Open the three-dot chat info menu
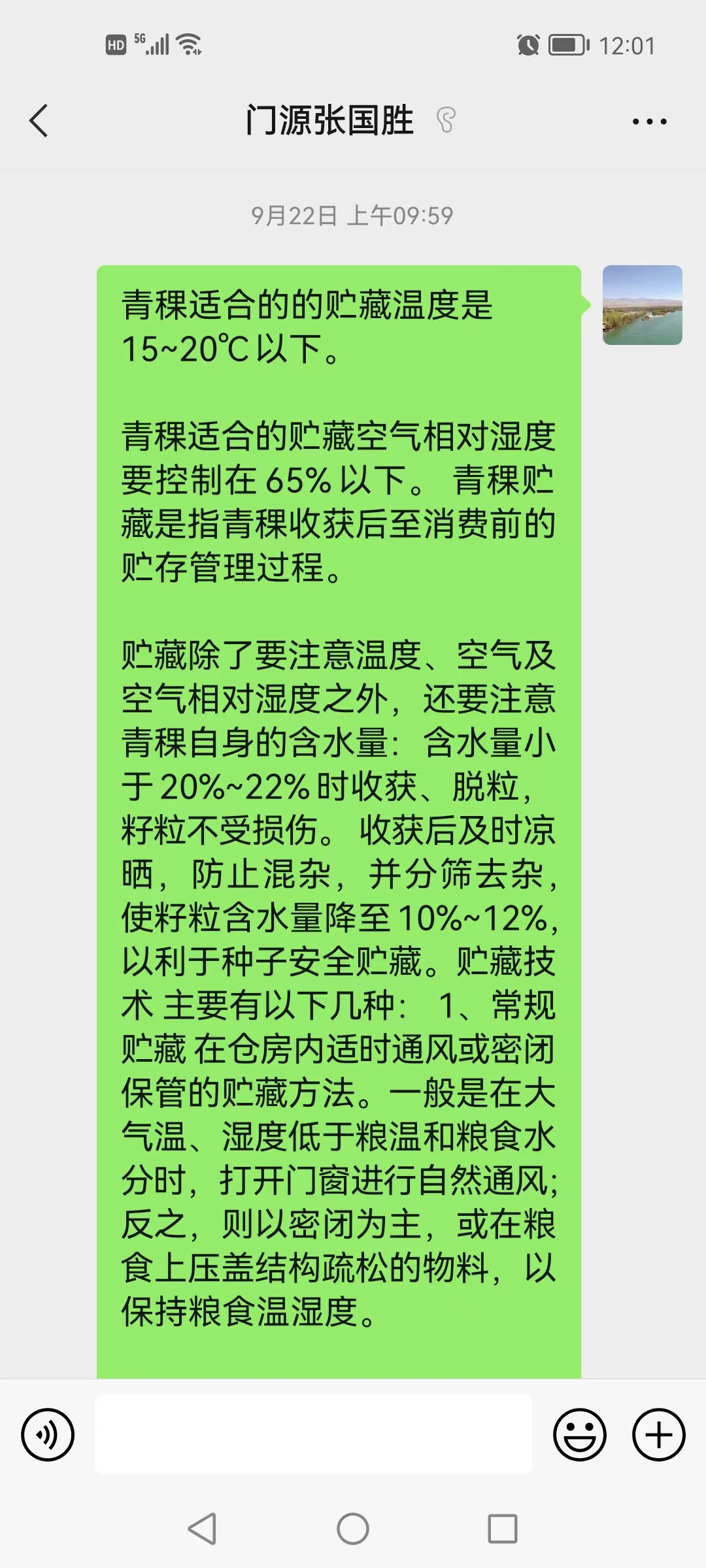 point(649,122)
